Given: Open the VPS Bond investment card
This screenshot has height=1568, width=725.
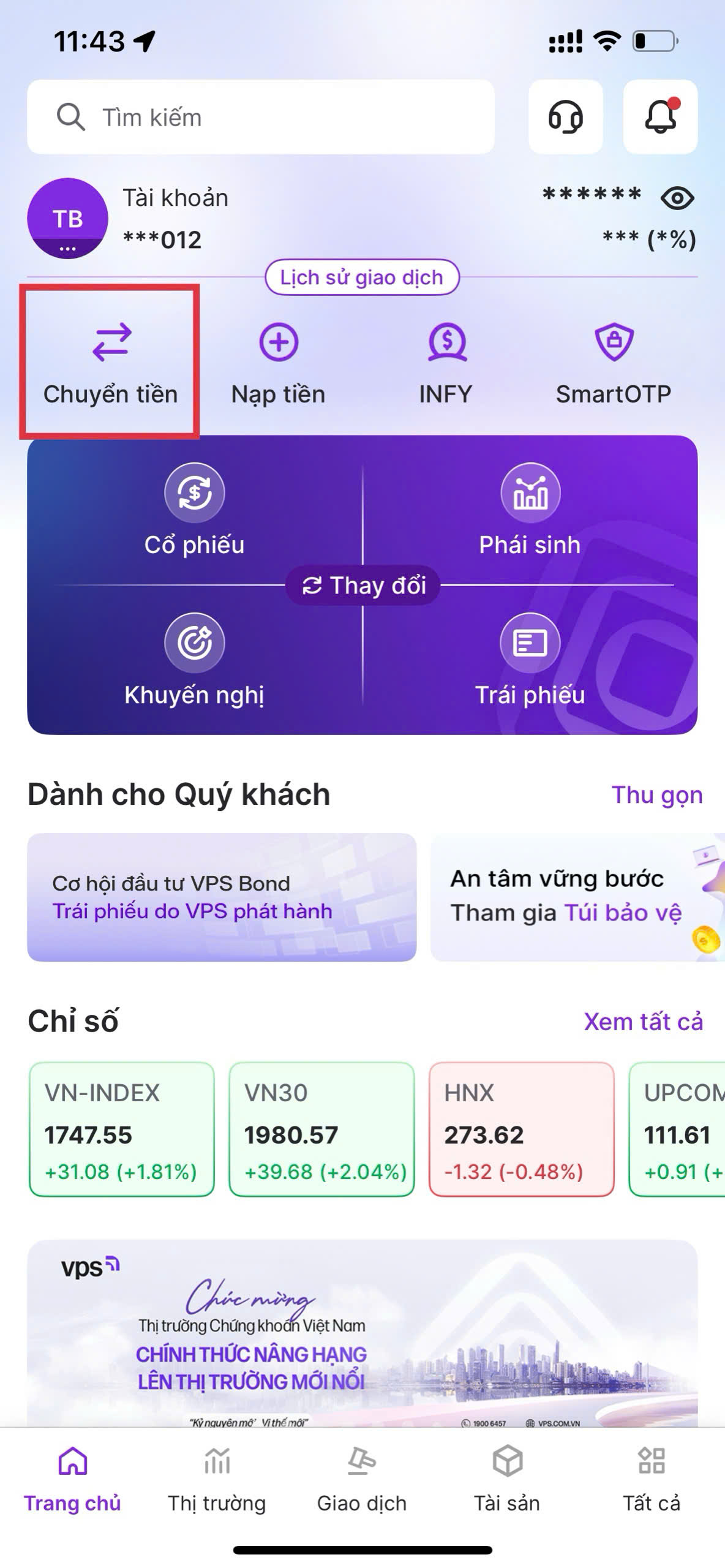Looking at the screenshot, I should (x=222, y=897).
